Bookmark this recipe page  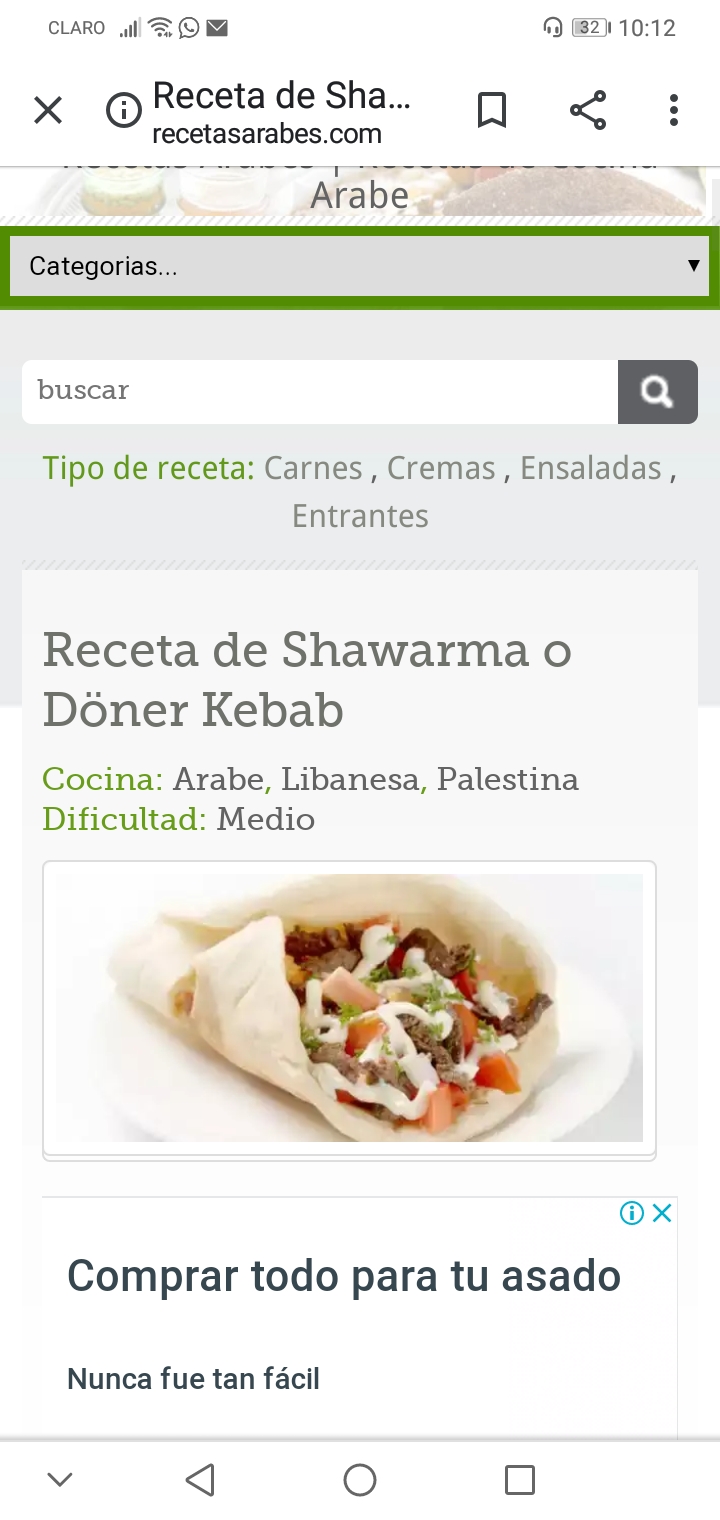[x=491, y=110]
